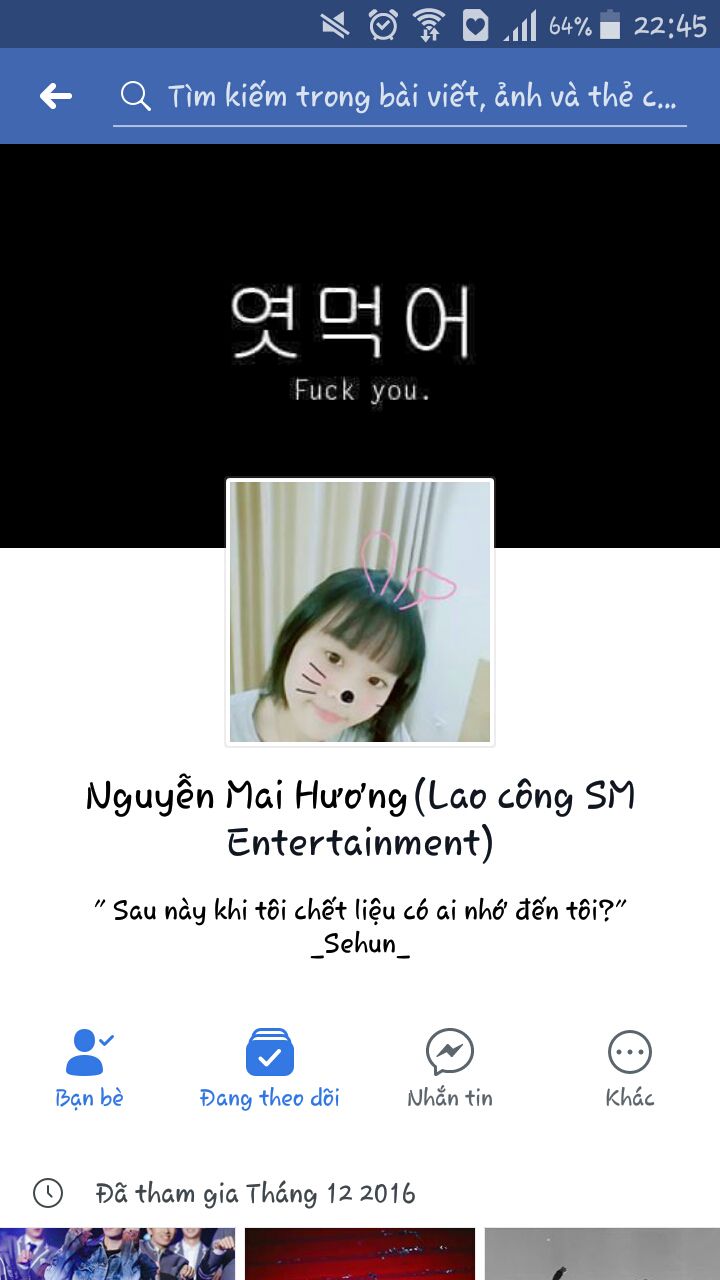Open the first photo with the group on stage
720x1280 pixels.
[x=117, y=1254]
